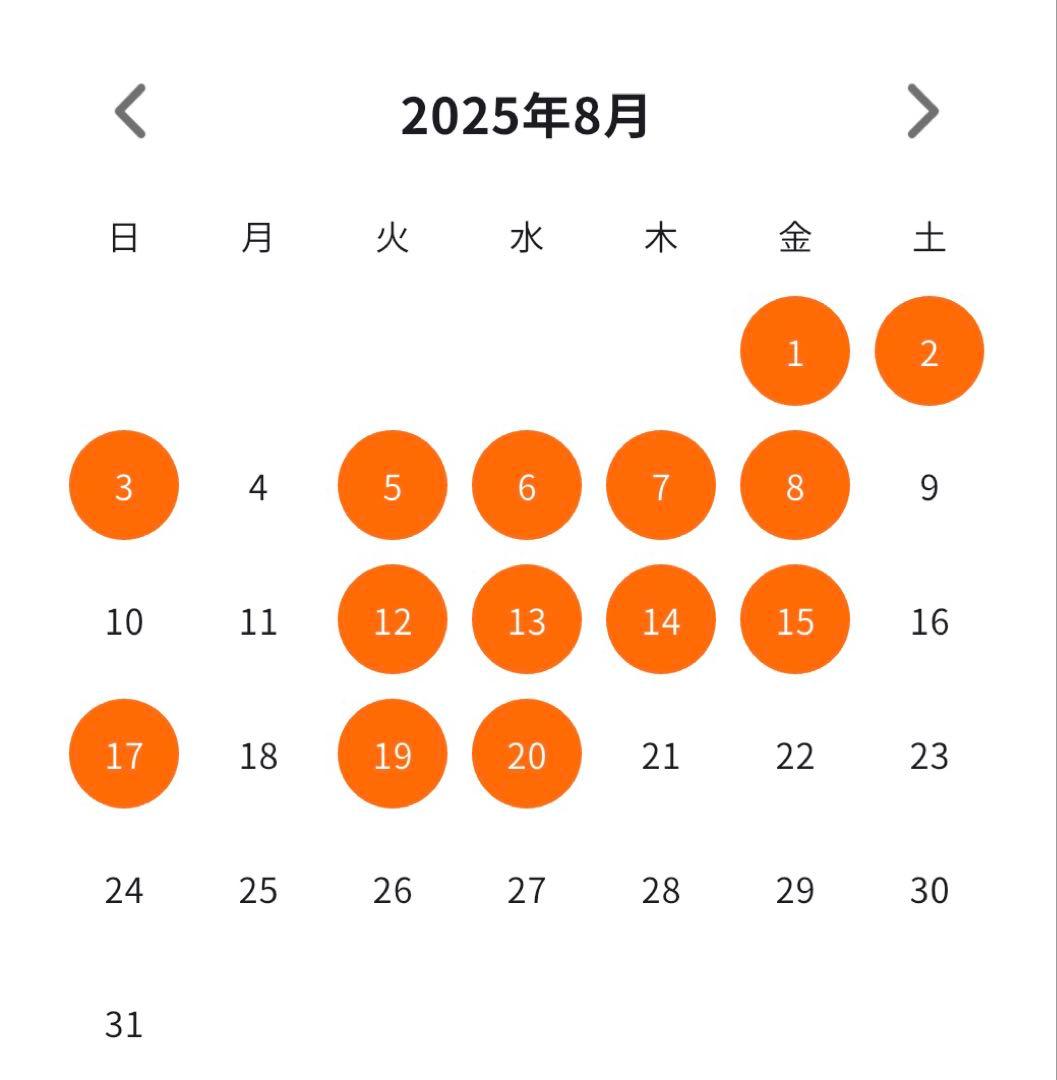Select highlighted date 12

tap(392, 620)
